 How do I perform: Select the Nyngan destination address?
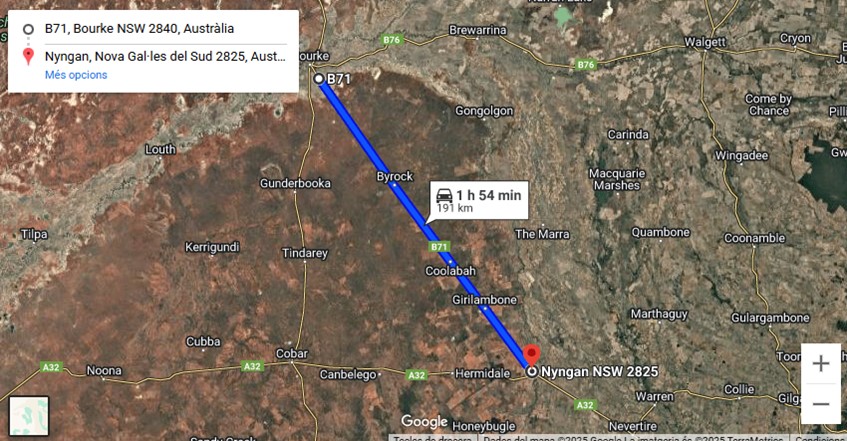coord(165,56)
